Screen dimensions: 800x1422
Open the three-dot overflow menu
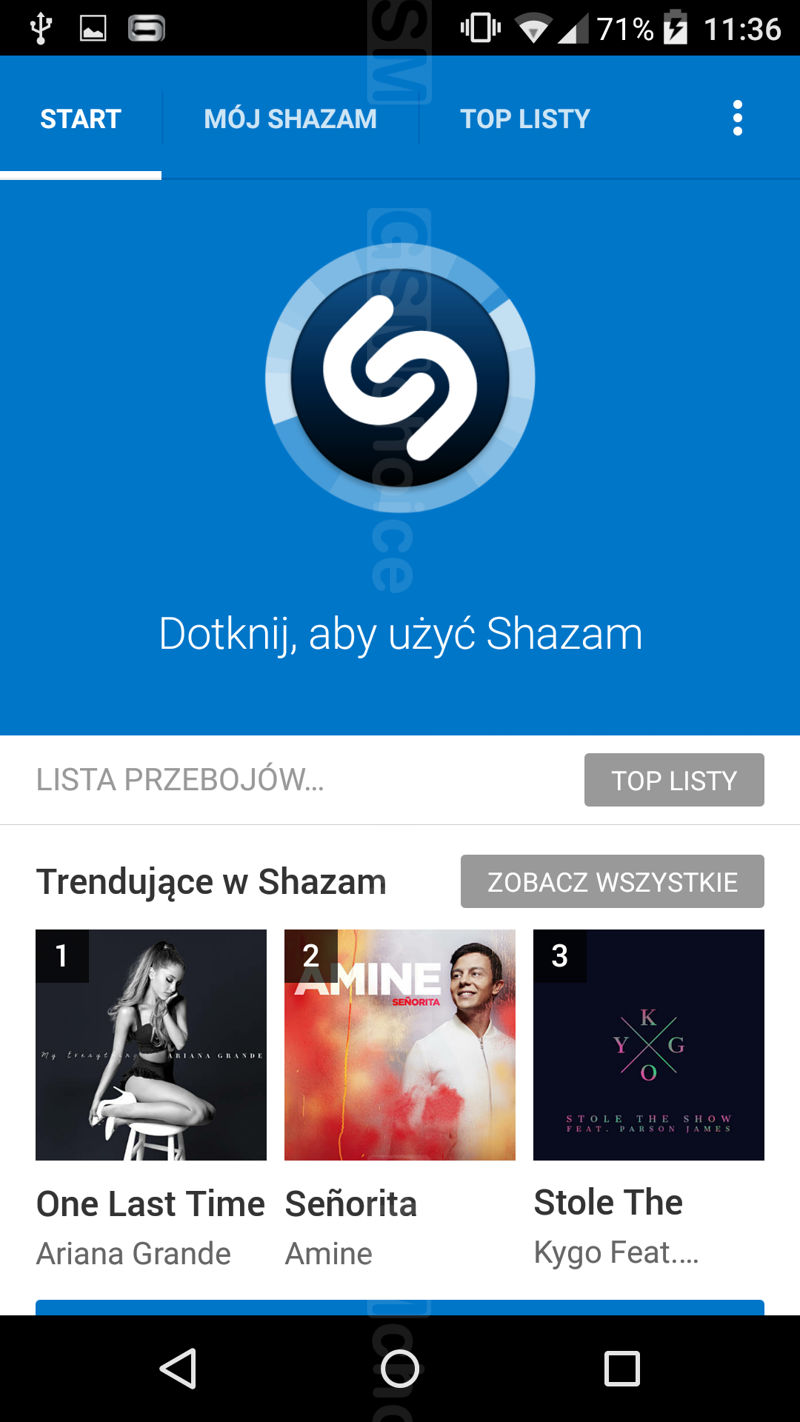click(x=737, y=118)
